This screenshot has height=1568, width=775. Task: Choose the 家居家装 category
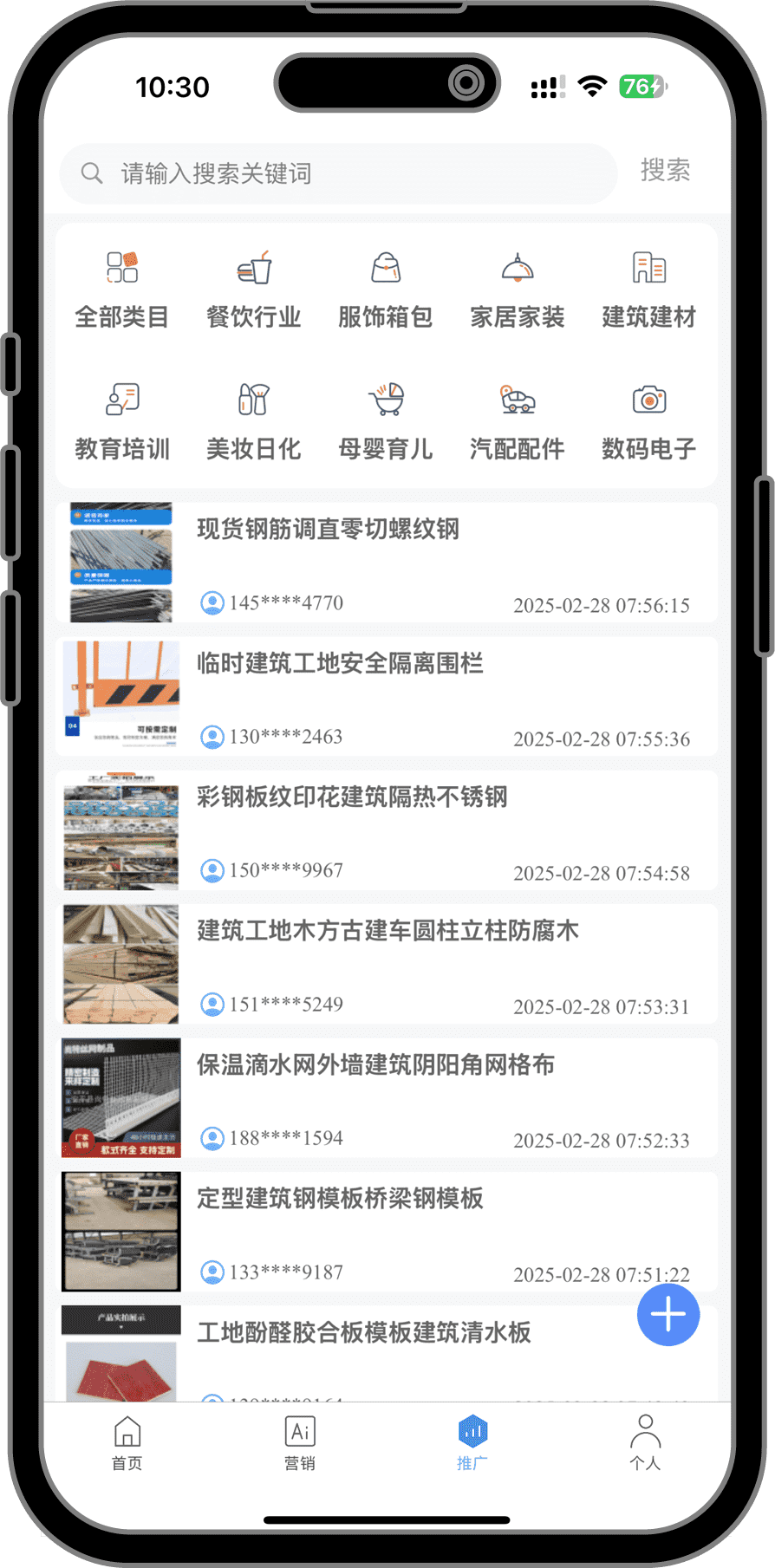518,290
